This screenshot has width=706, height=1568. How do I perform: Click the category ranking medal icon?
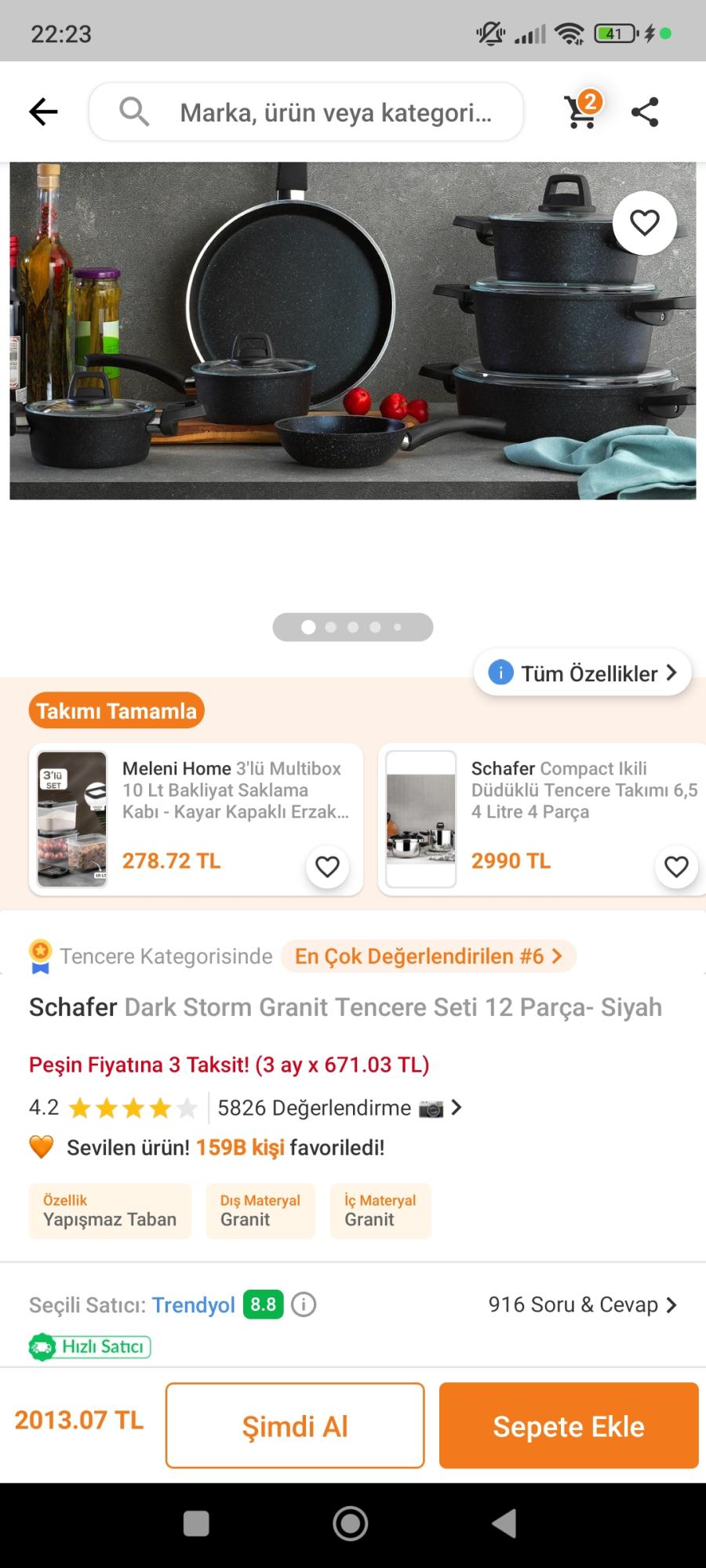[40, 955]
